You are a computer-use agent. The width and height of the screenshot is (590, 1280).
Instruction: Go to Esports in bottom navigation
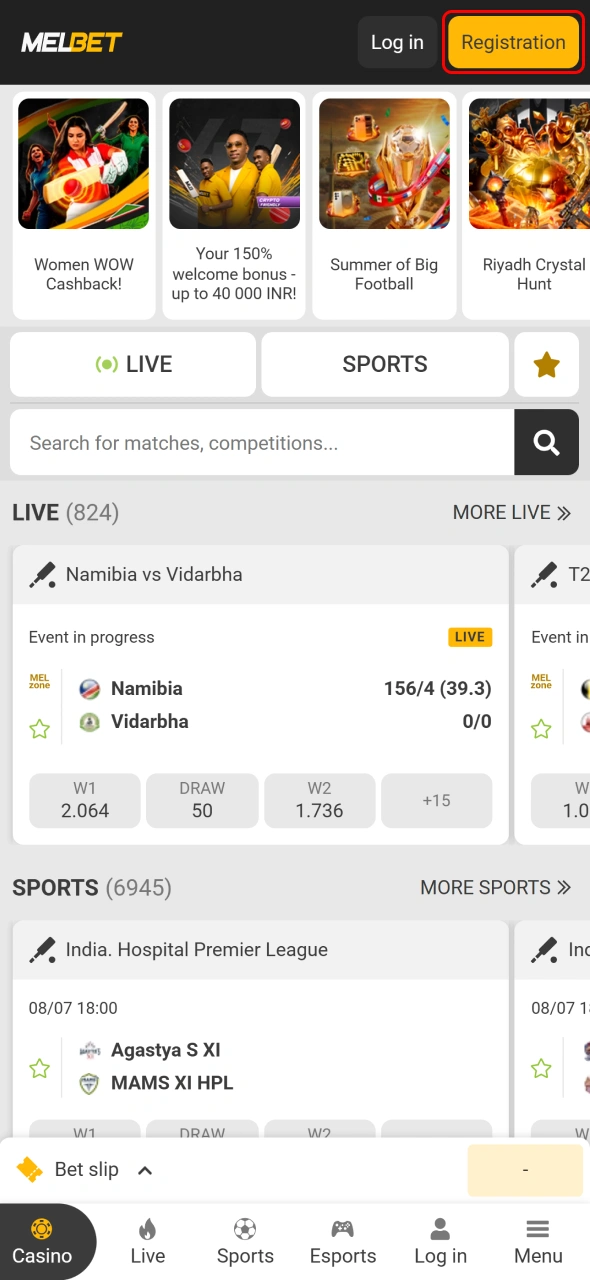343,1242
